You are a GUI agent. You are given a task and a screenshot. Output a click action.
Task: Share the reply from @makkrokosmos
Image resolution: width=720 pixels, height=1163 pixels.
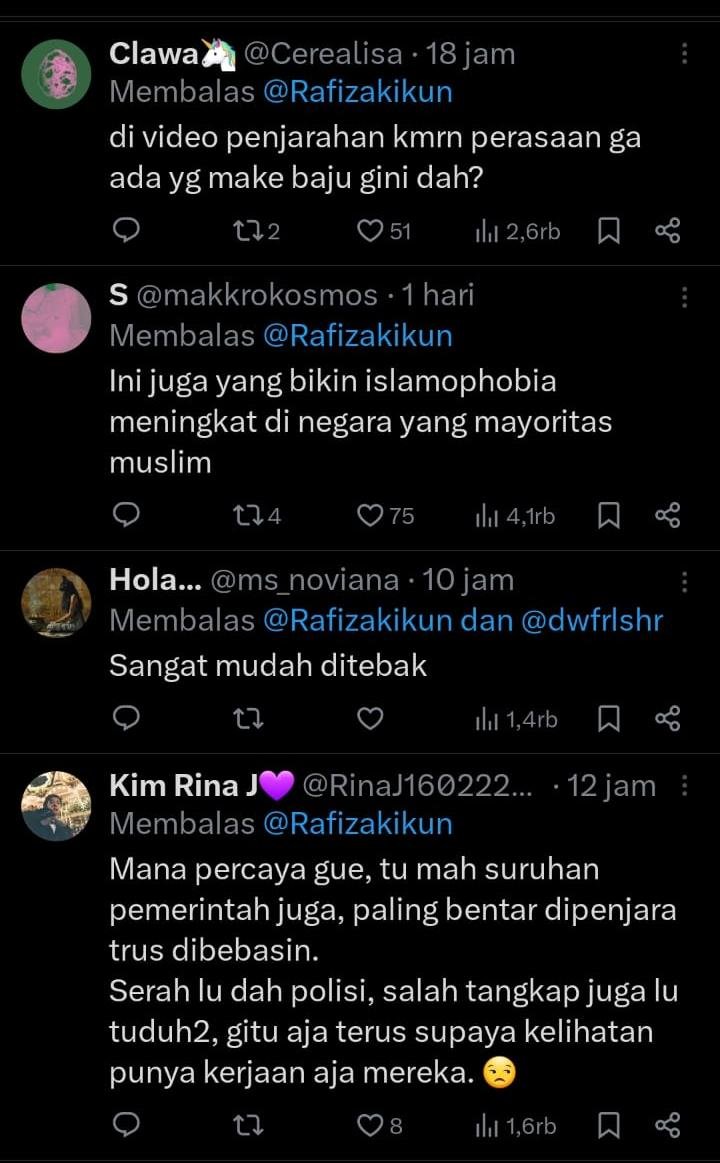point(667,515)
